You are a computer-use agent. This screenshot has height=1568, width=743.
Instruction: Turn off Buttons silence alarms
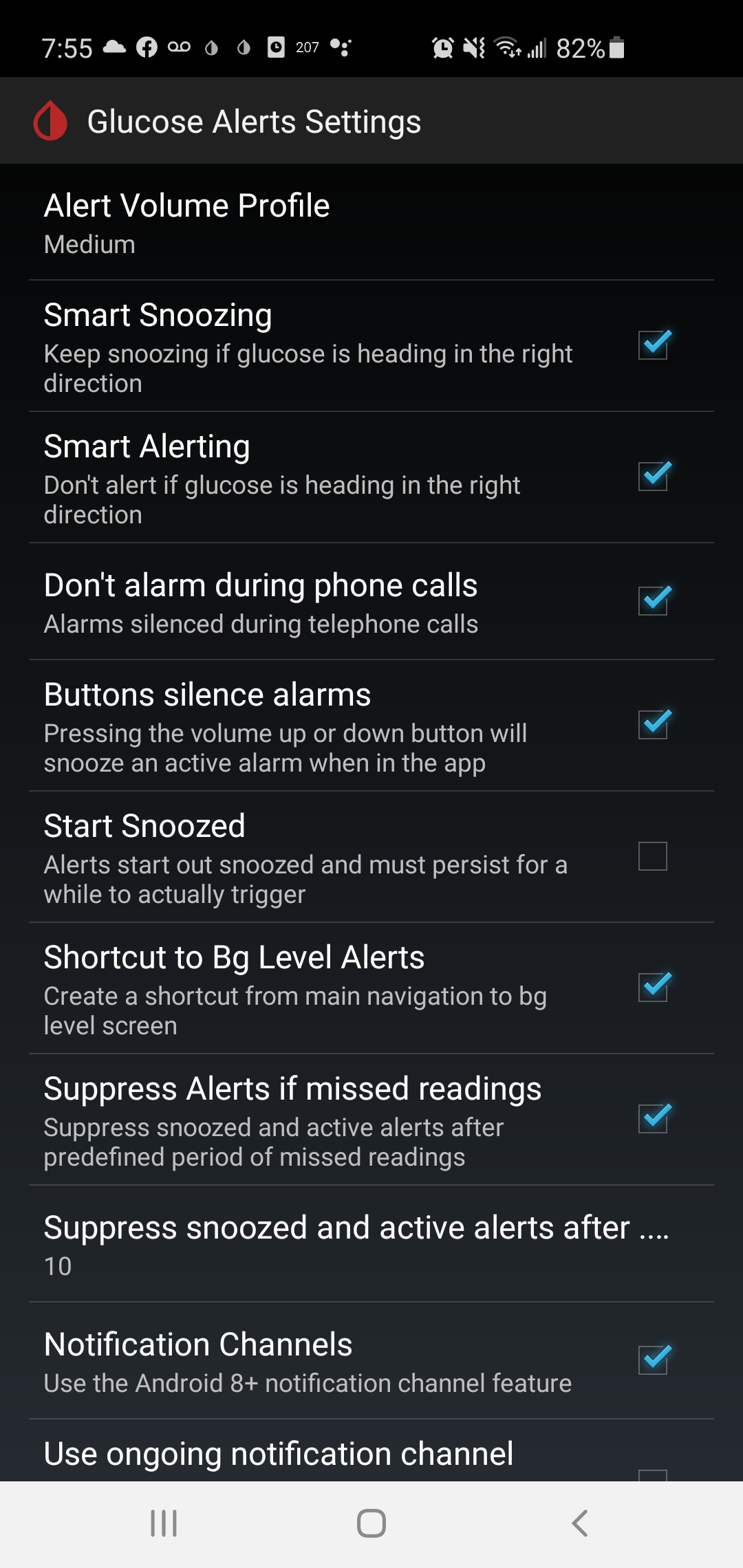[x=653, y=725]
